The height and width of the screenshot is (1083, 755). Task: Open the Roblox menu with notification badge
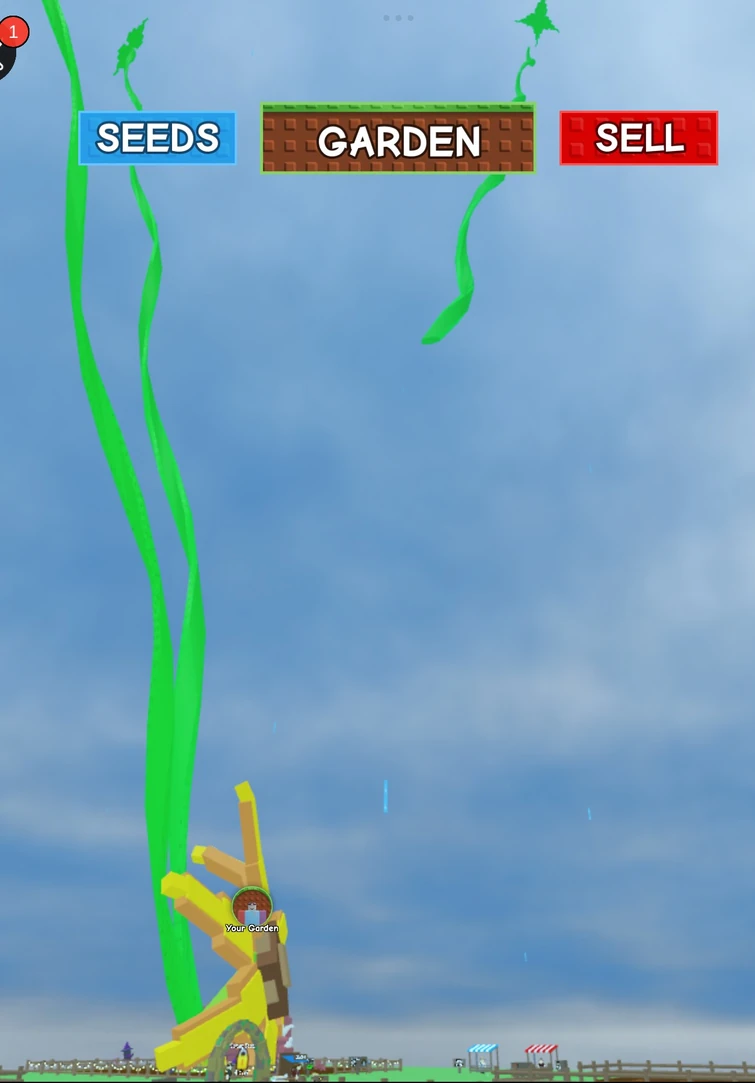tap(5, 56)
